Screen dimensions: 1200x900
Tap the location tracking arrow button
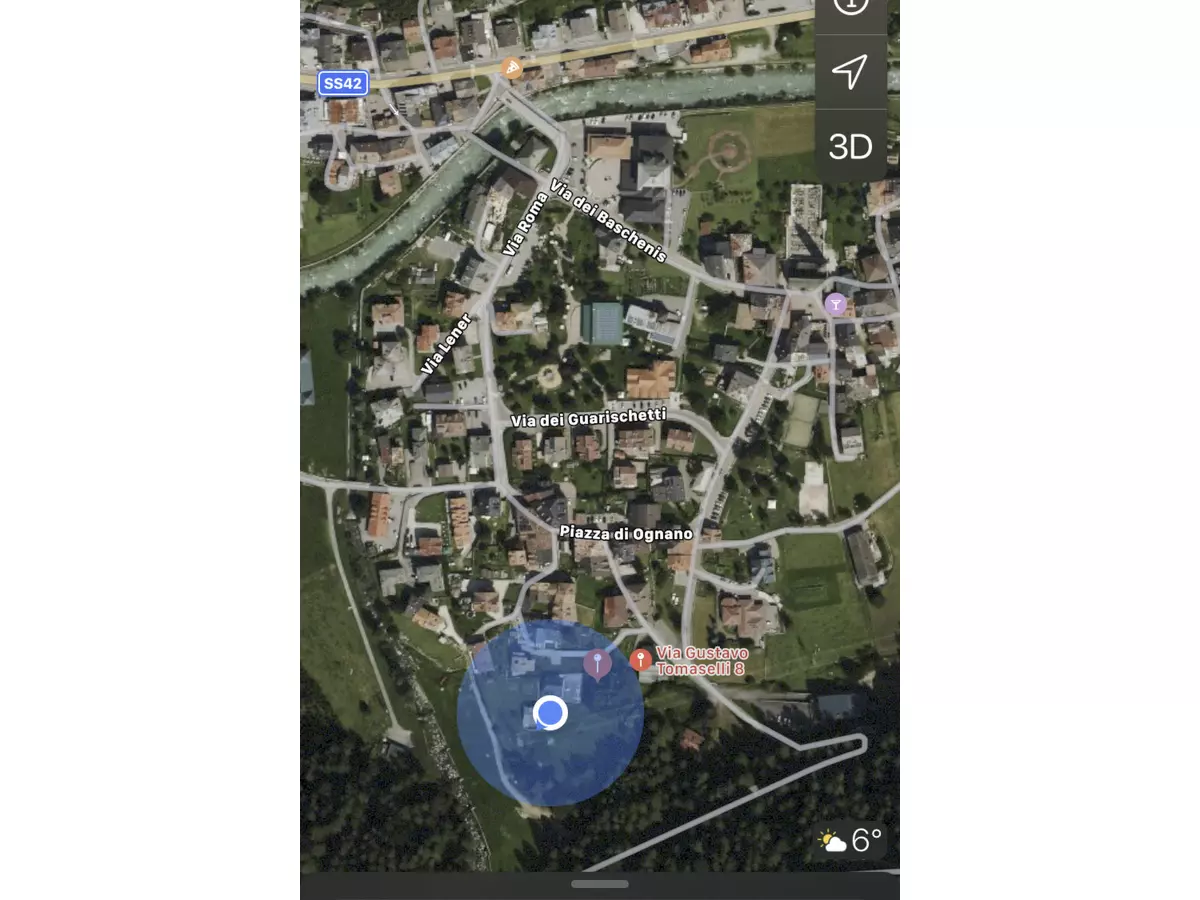tap(850, 72)
